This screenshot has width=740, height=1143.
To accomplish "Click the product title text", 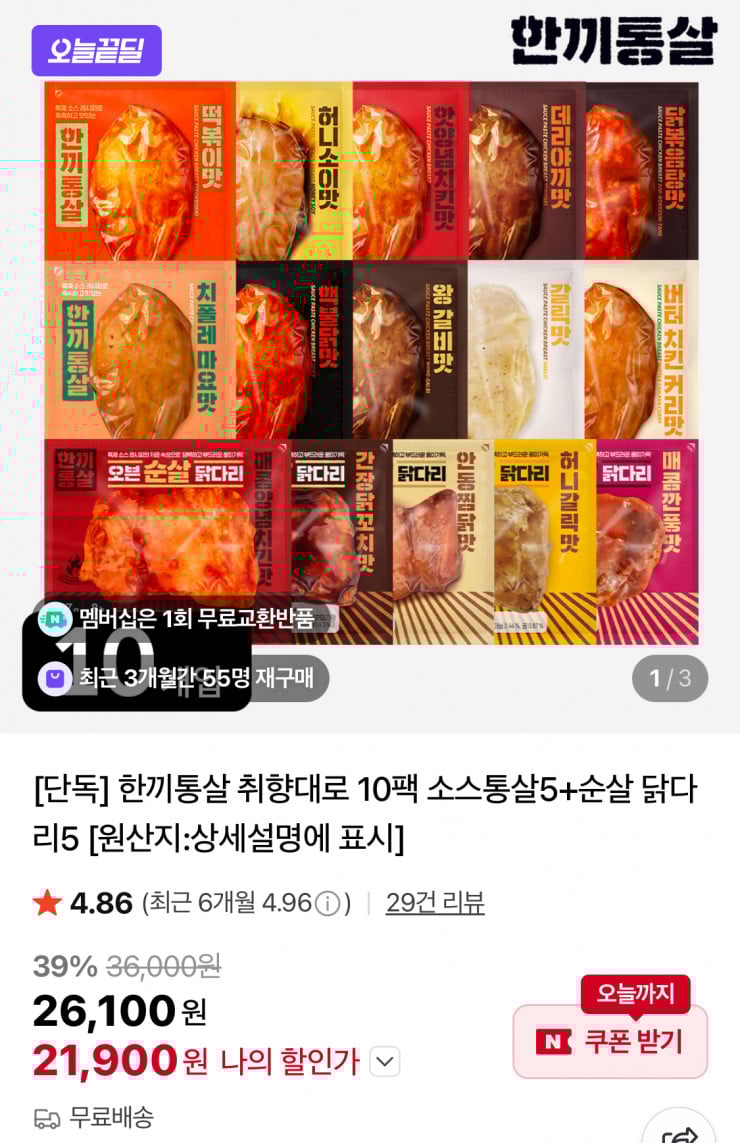I will (x=370, y=813).
